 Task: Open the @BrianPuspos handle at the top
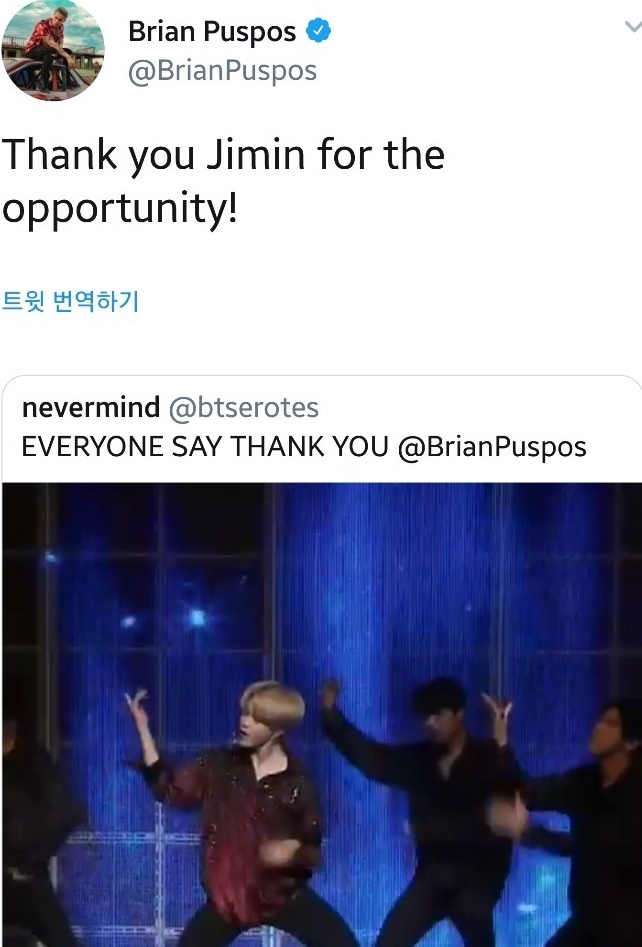[222, 71]
